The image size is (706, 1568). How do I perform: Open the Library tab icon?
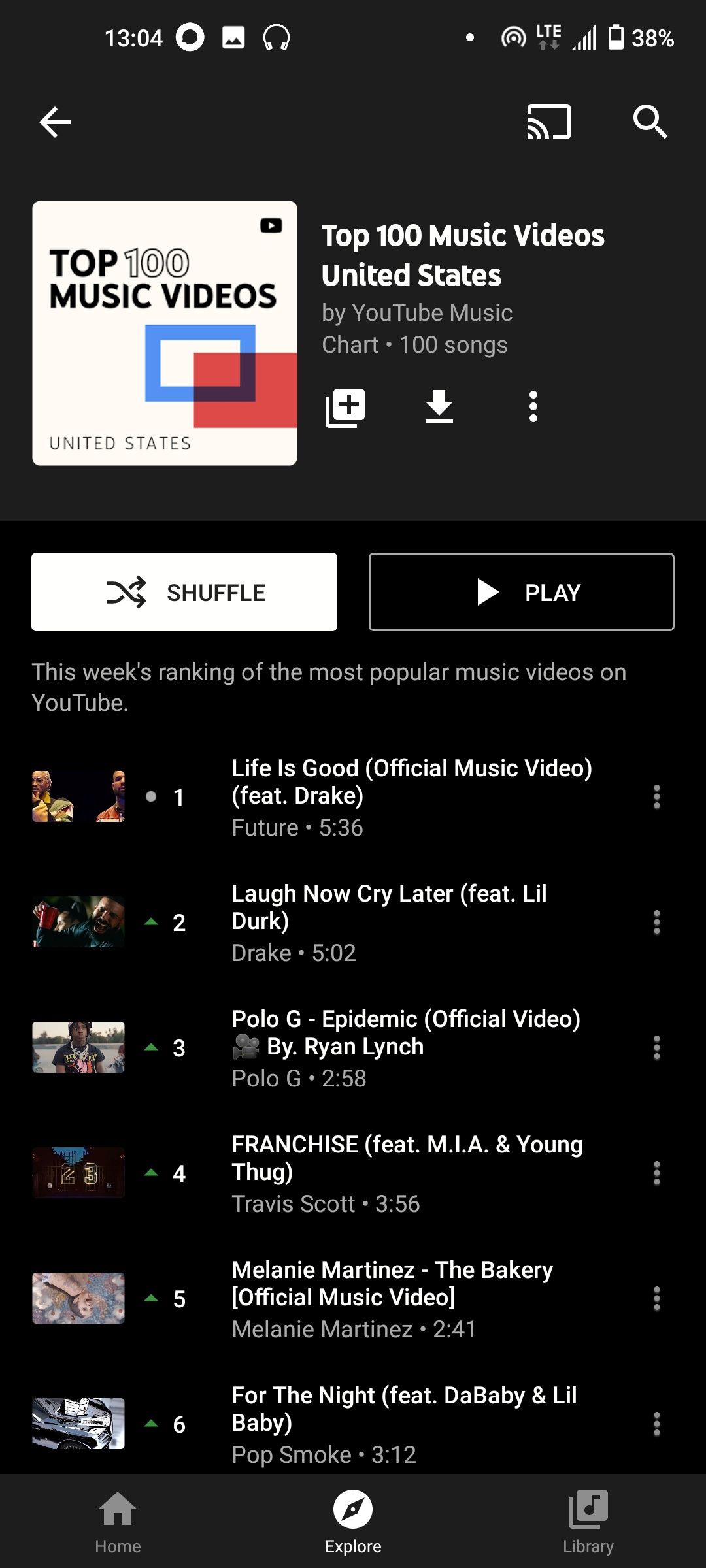tap(587, 1509)
